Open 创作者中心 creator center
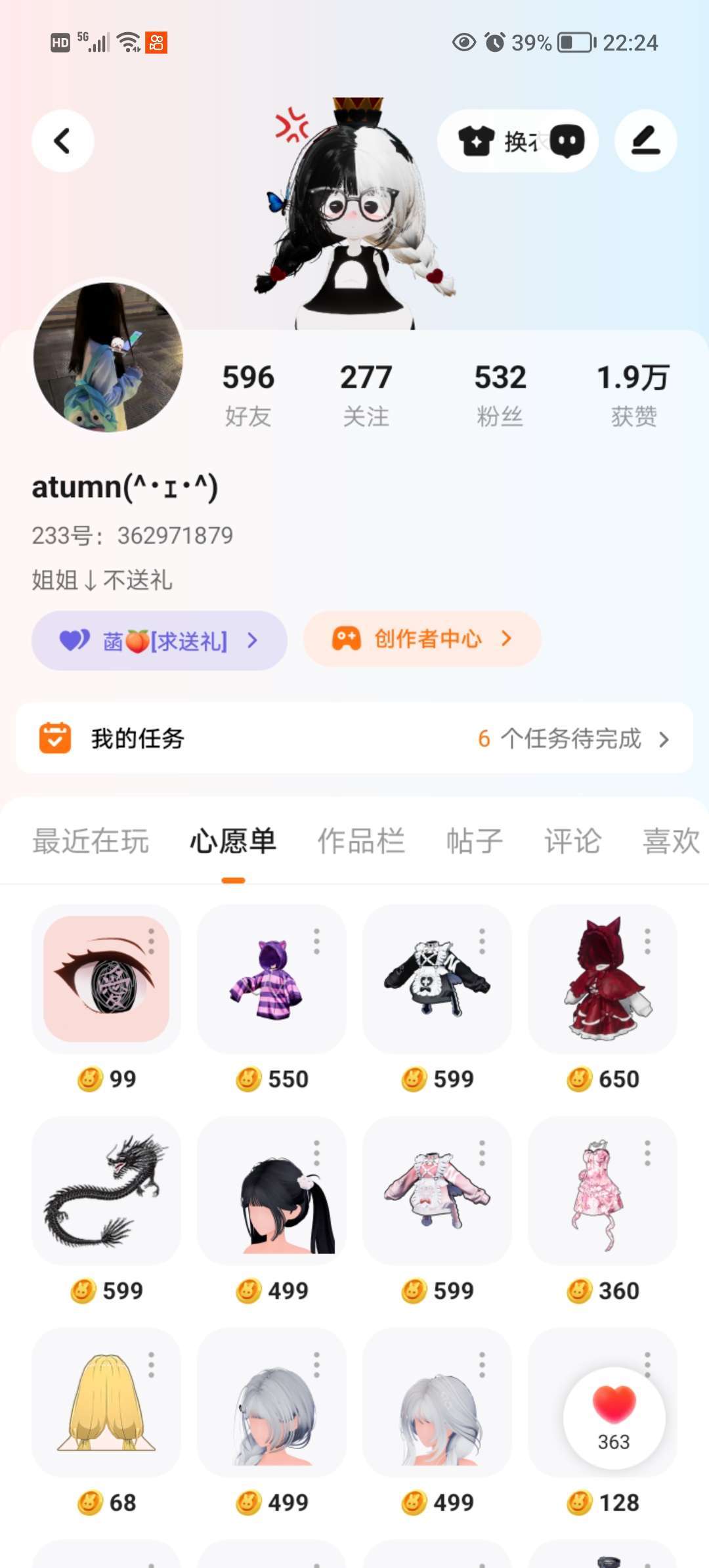709x1568 pixels. coord(422,639)
